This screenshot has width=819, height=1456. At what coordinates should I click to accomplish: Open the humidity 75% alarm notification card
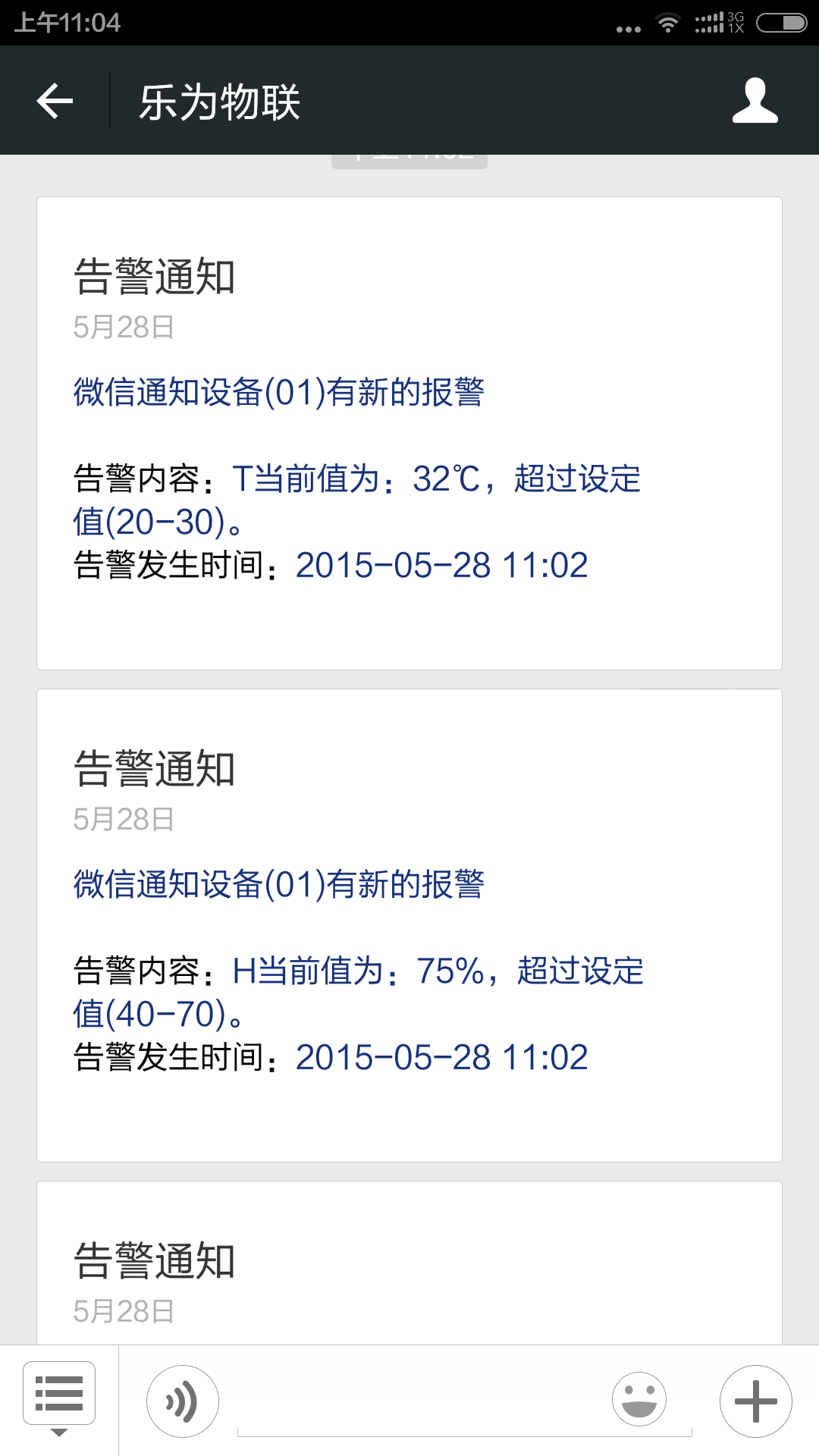click(409, 925)
